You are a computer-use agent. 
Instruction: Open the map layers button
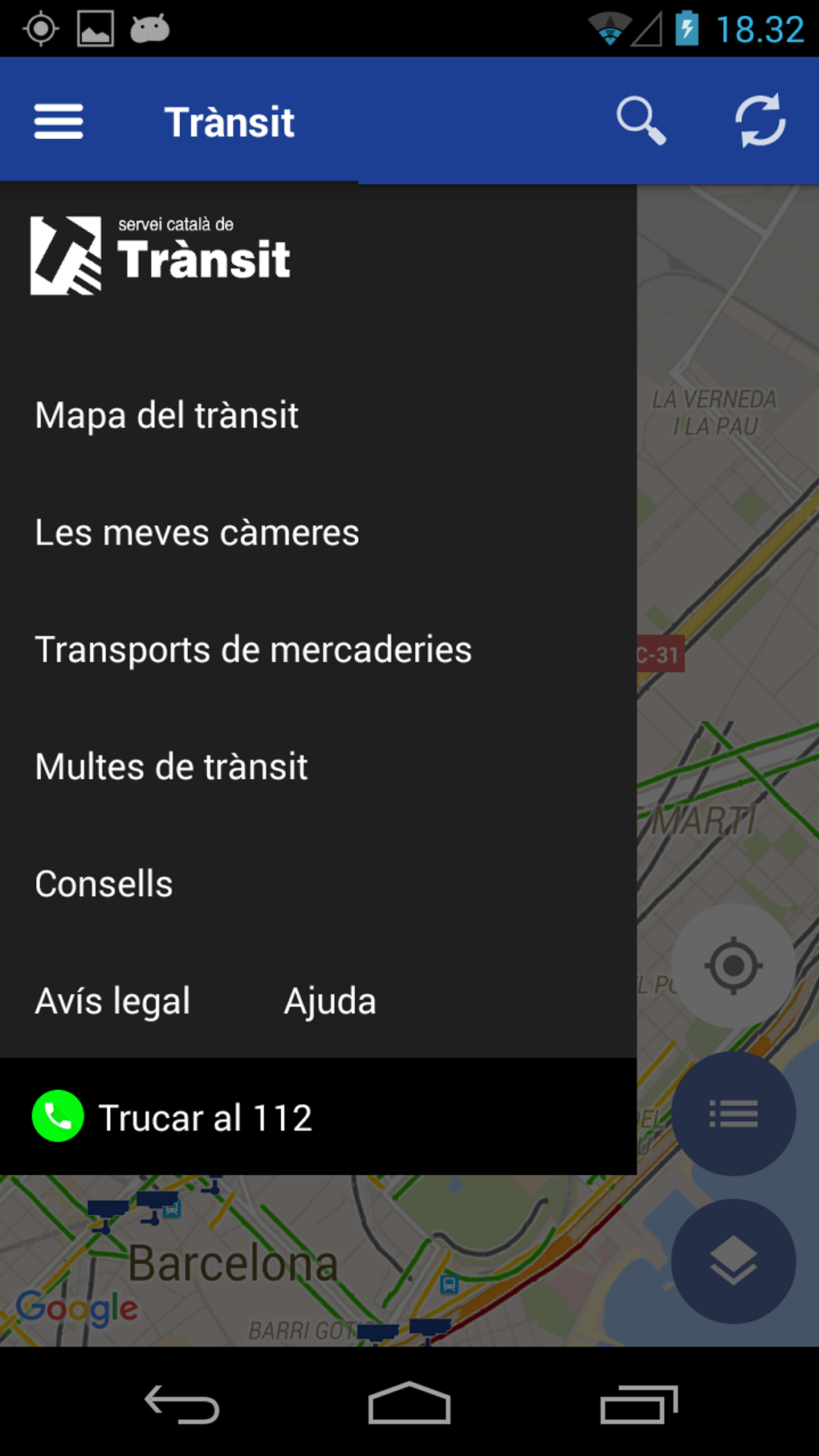pos(732,1261)
